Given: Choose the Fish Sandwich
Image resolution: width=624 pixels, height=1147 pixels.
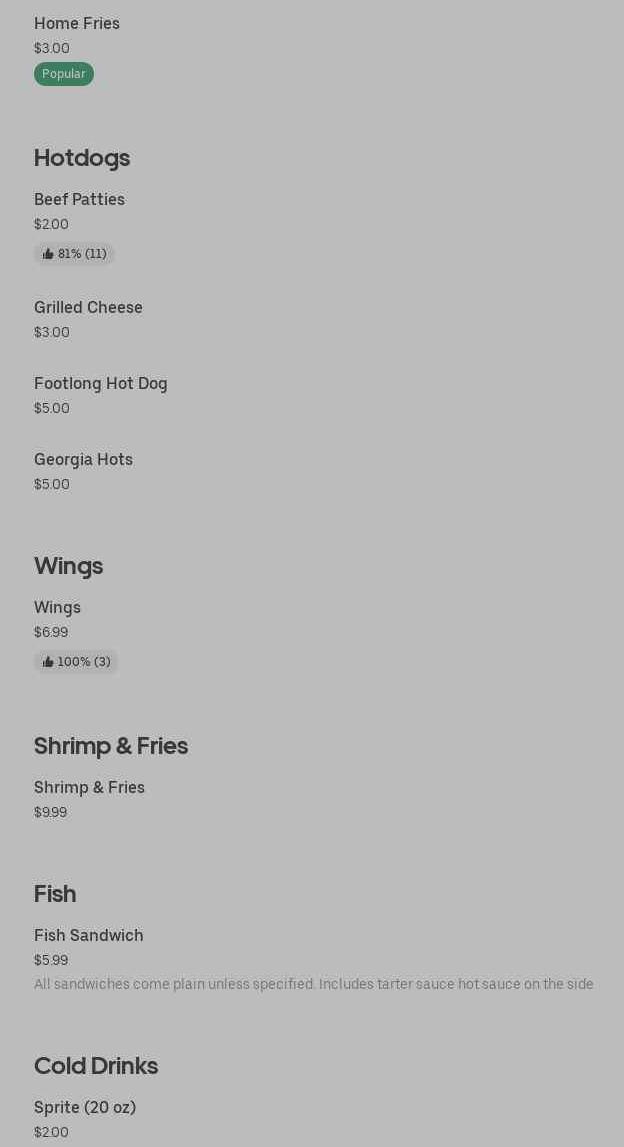Looking at the screenshot, I should tap(89, 936).
